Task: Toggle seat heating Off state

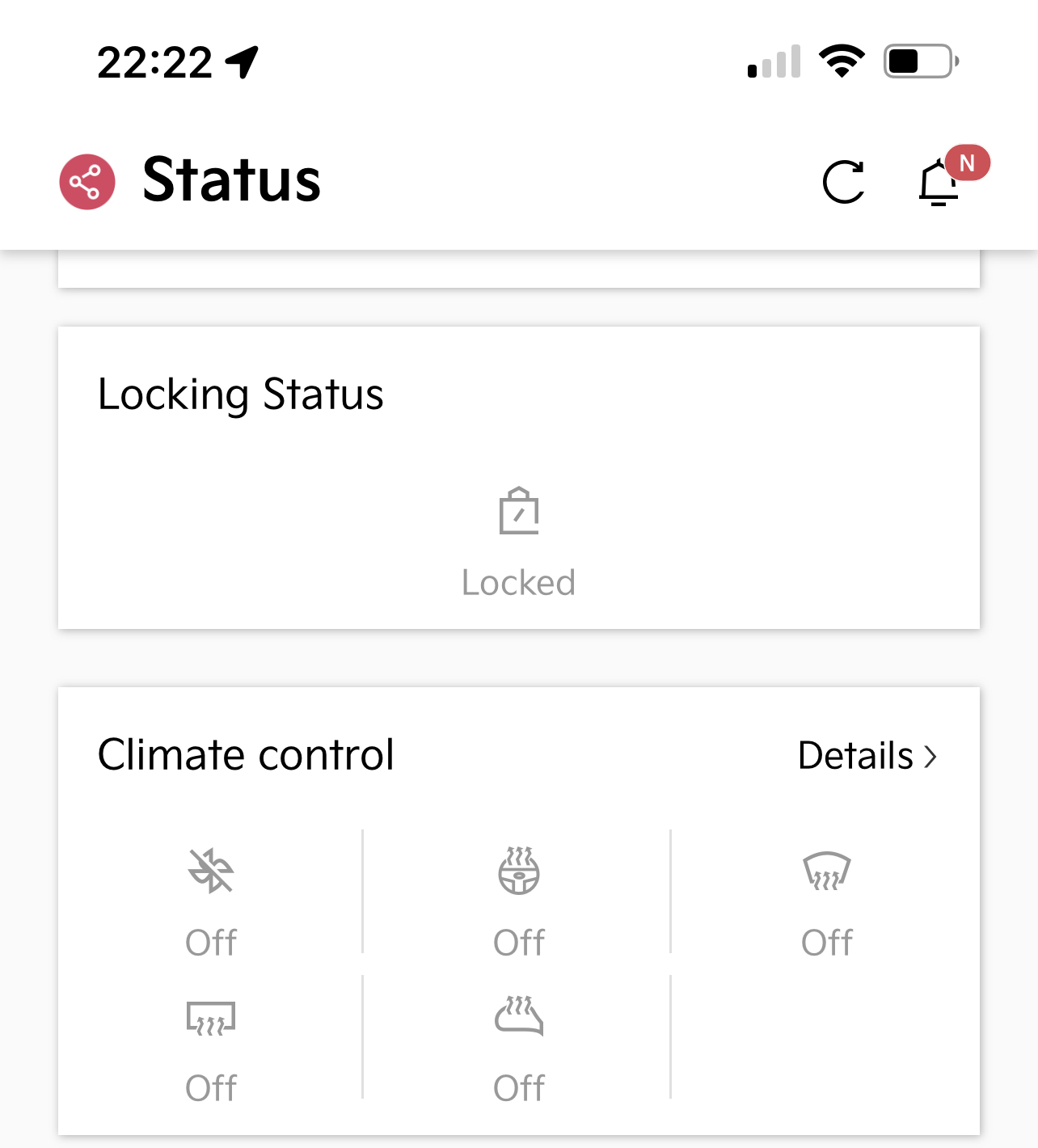Action: pos(519,1087)
